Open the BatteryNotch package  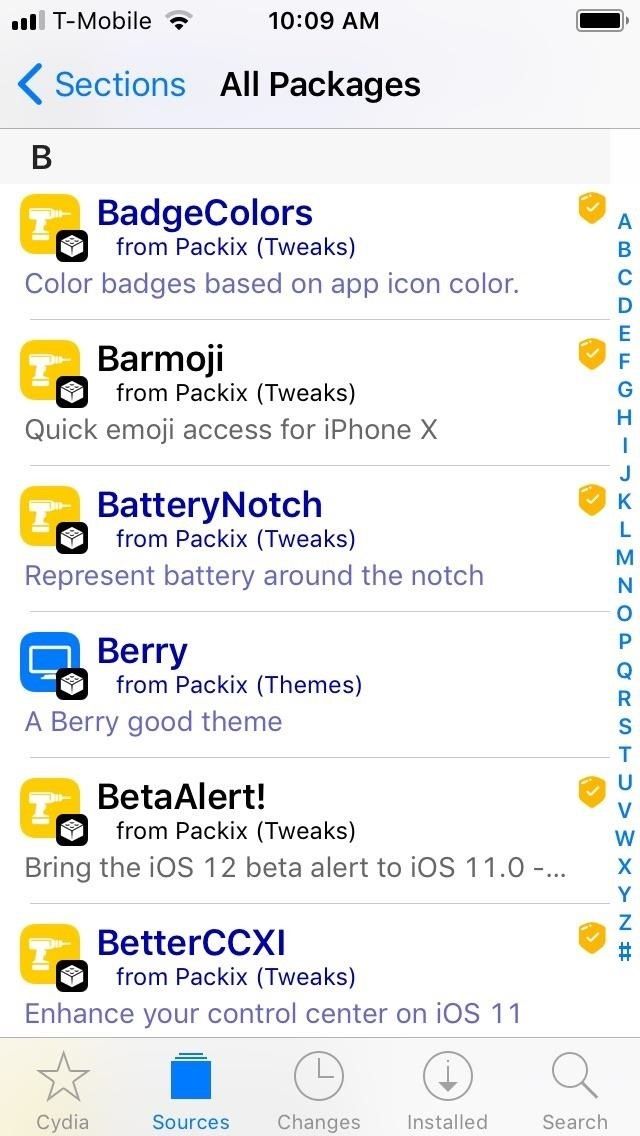pos(300,539)
